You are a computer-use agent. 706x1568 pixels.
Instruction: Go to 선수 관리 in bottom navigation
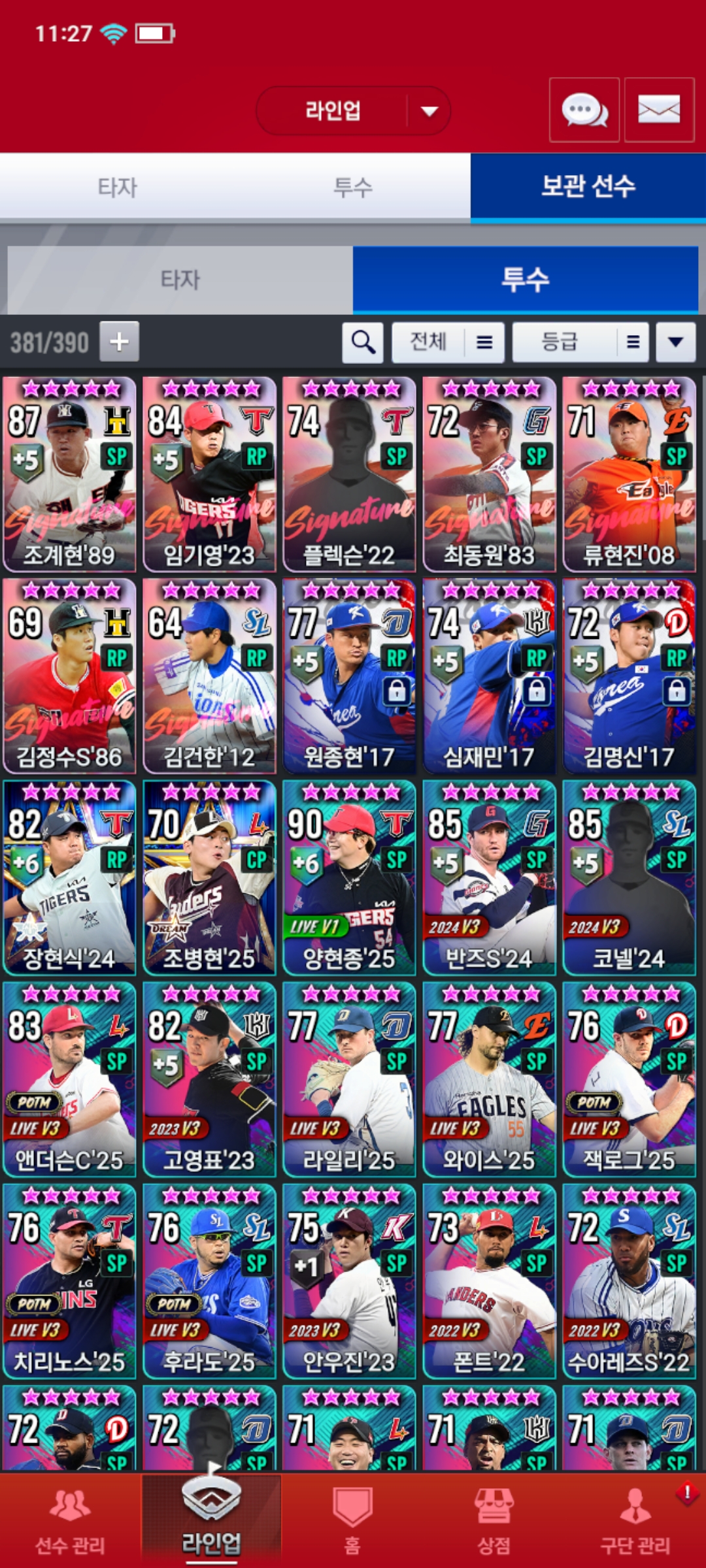(x=70, y=1520)
